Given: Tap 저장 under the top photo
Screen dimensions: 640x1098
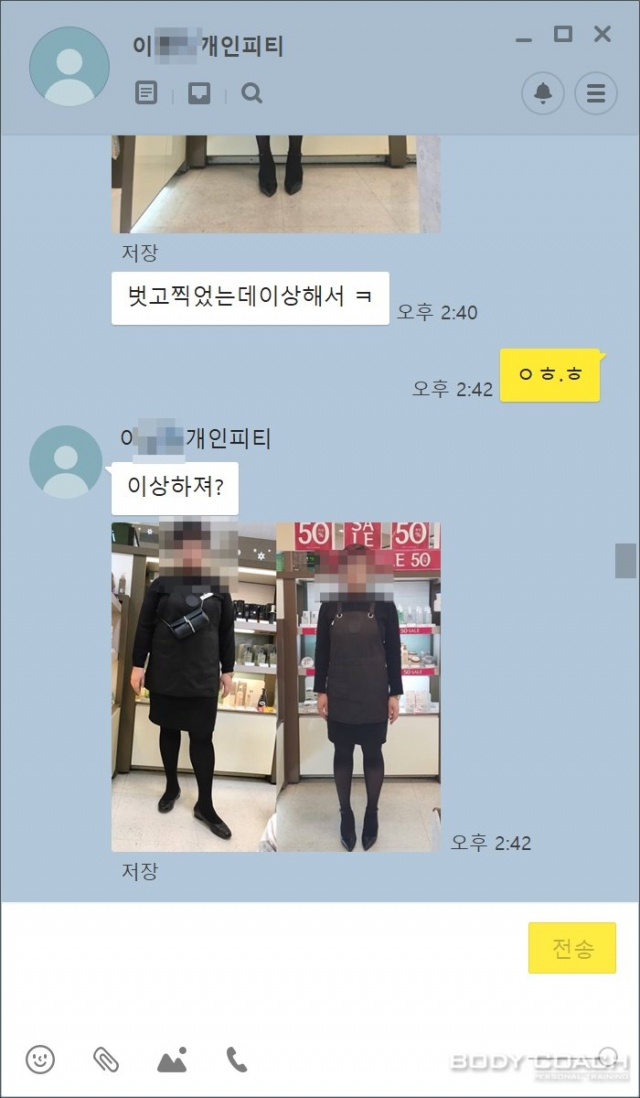Looking at the screenshot, I should [140, 252].
